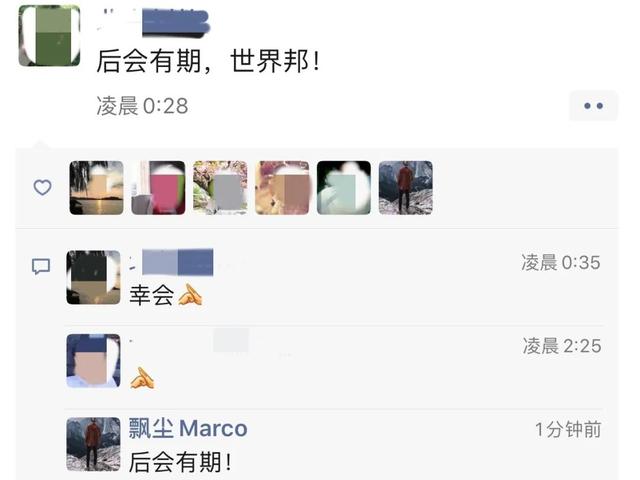Open the post author's avatar

click(x=49, y=35)
